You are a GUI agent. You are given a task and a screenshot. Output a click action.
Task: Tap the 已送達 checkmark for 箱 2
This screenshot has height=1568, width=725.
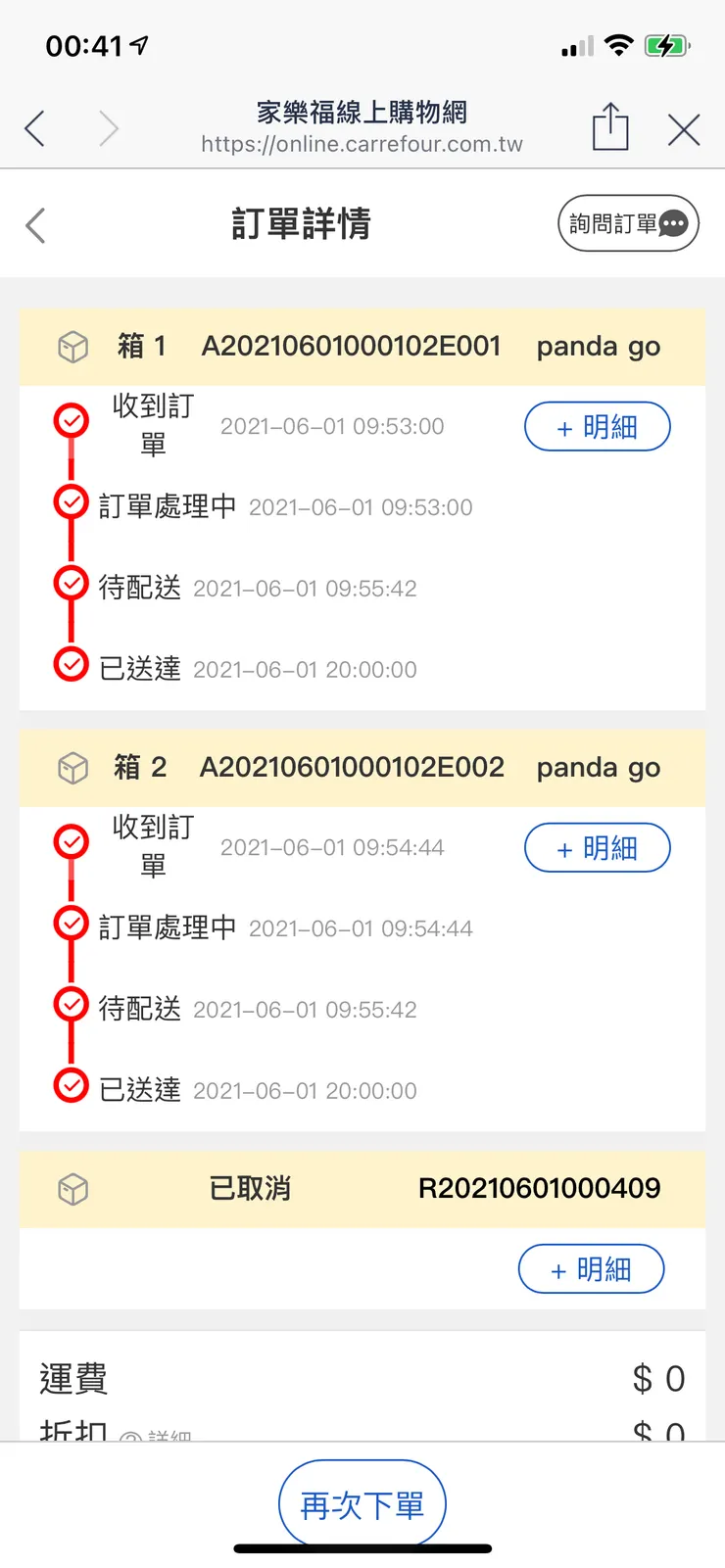click(70, 1085)
